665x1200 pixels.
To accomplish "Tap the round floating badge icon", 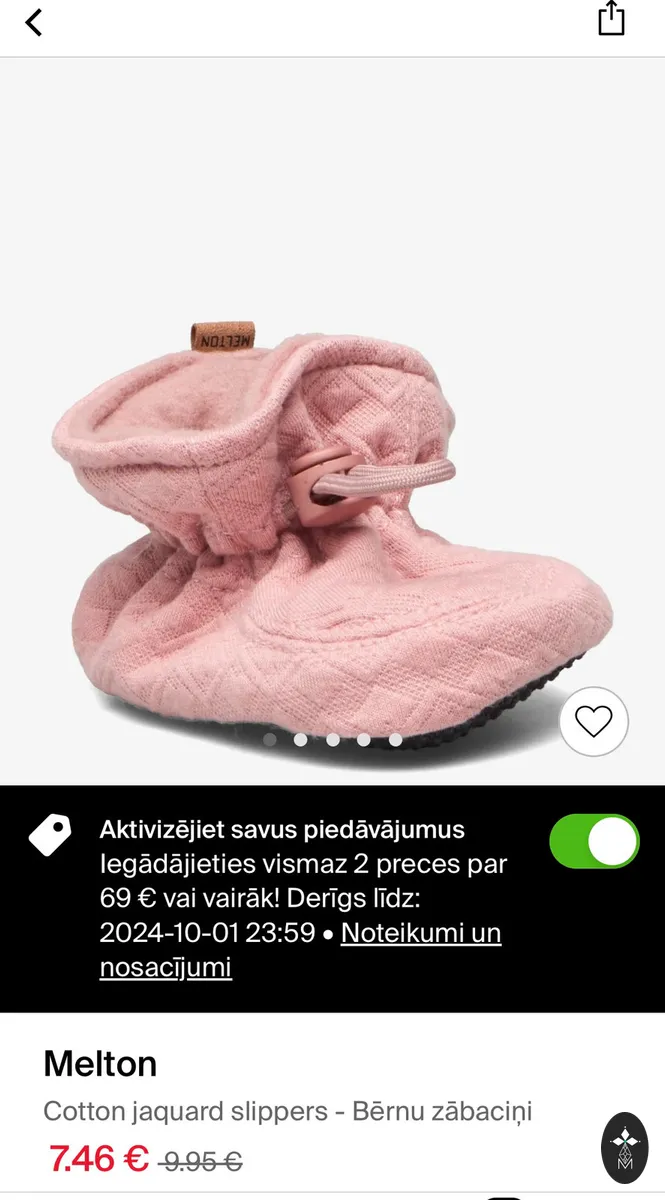I will [x=626, y=1148].
